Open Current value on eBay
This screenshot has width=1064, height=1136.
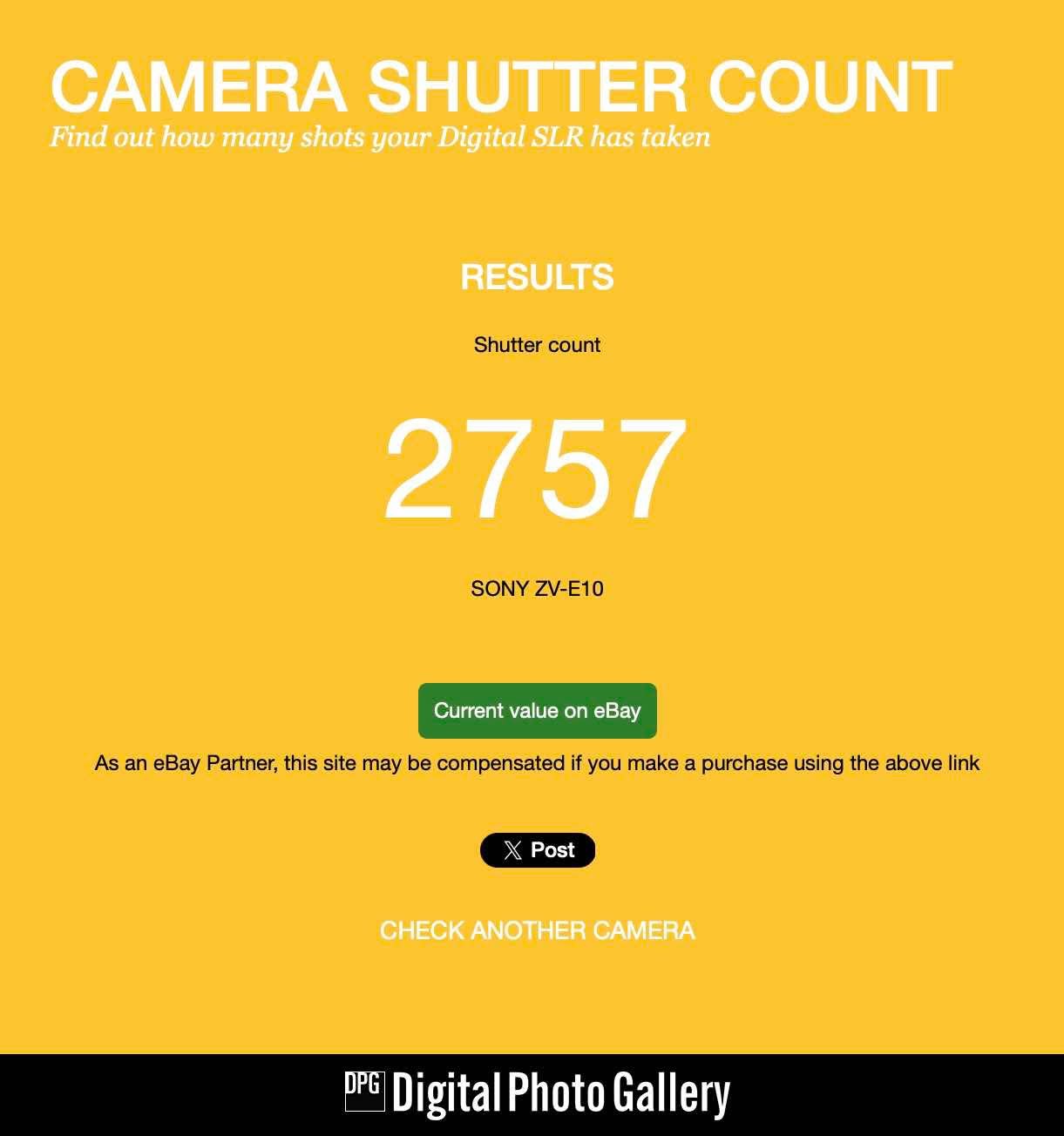[537, 711]
